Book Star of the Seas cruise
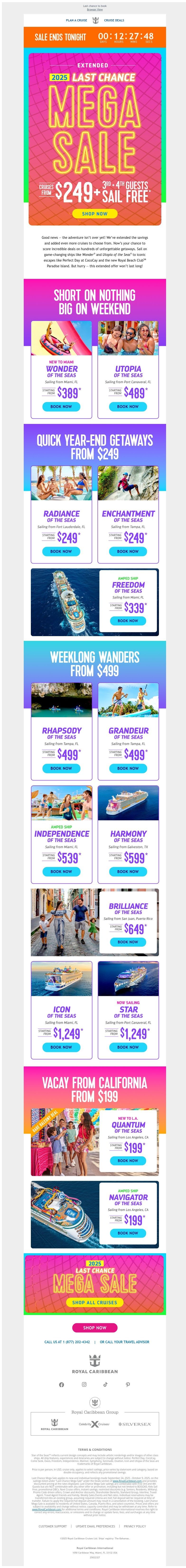This screenshot has width=186, height=1568. tap(128, 1047)
